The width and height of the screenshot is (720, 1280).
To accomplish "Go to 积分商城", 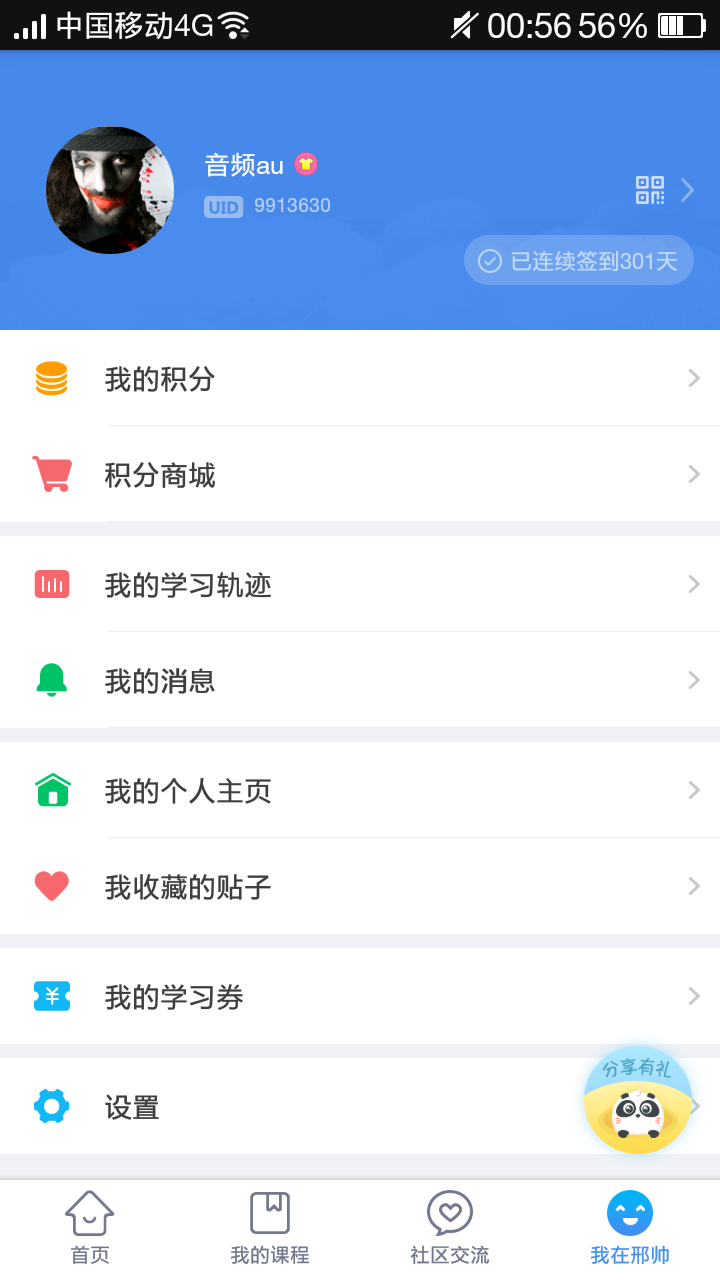I will click(360, 475).
